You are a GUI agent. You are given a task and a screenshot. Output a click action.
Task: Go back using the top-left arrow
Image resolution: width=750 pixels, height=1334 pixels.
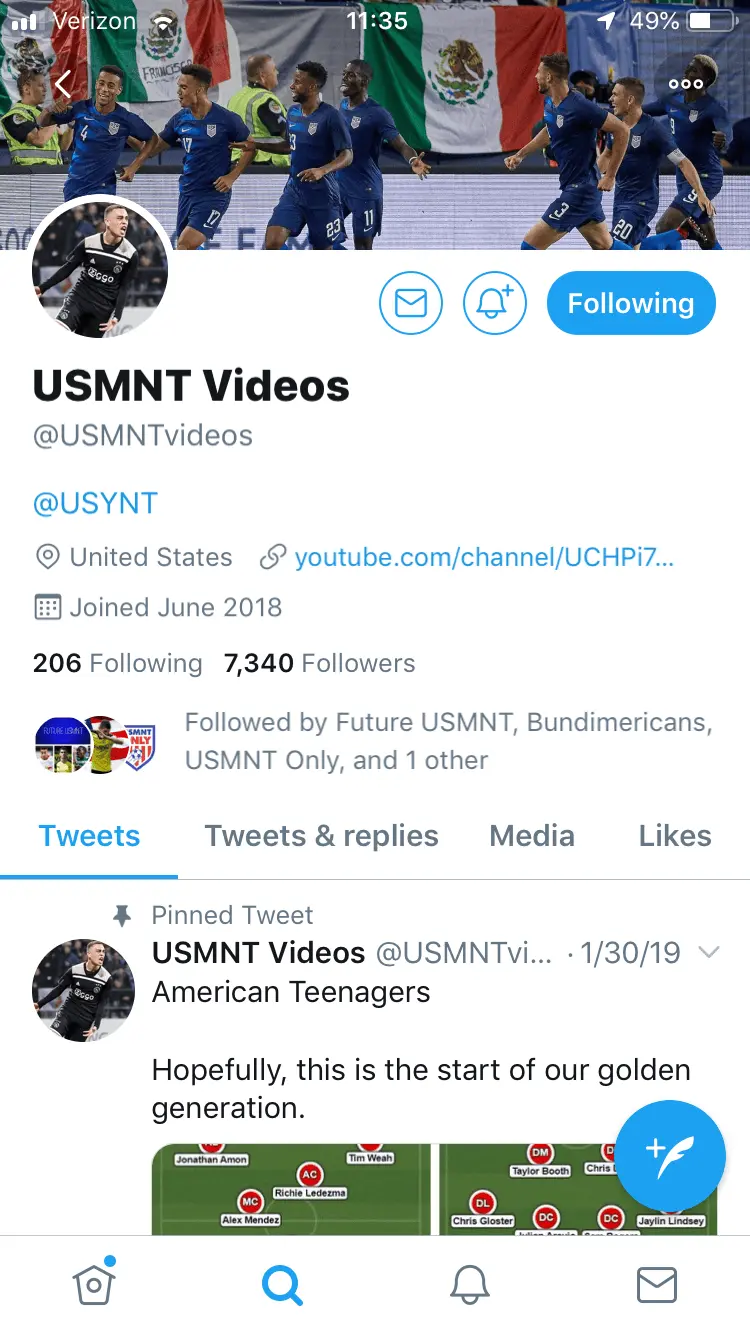point(62,84)
